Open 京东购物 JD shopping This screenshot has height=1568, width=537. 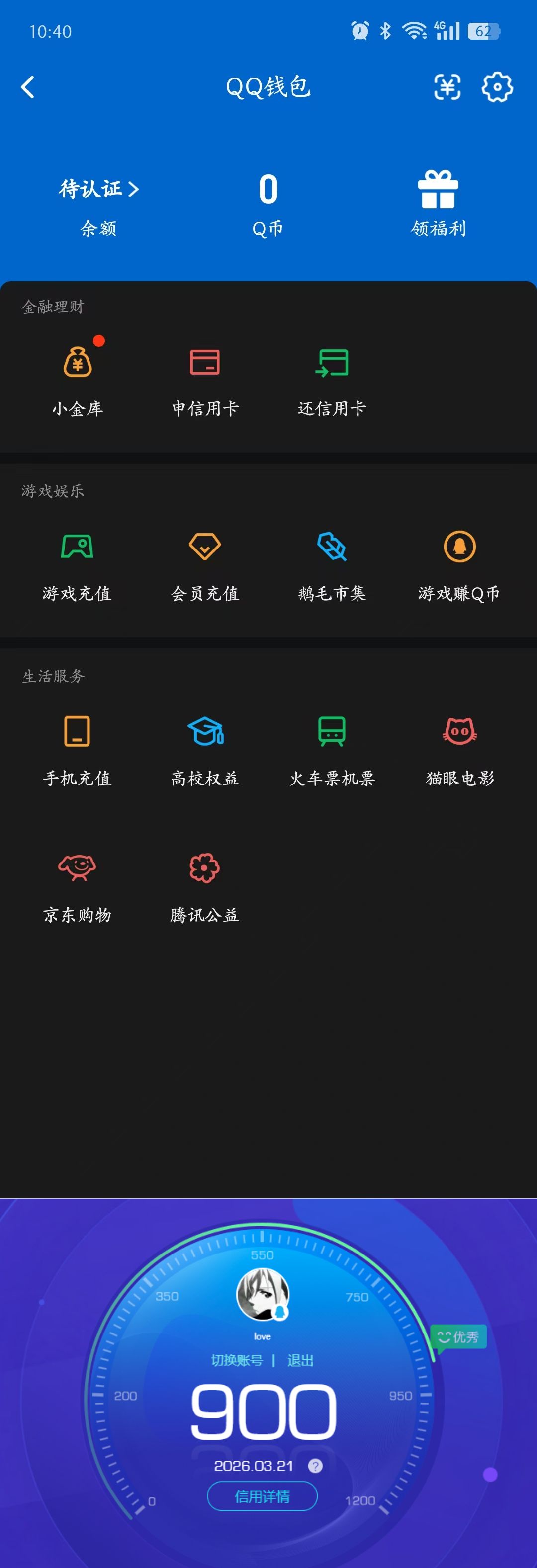click(78, 886)
